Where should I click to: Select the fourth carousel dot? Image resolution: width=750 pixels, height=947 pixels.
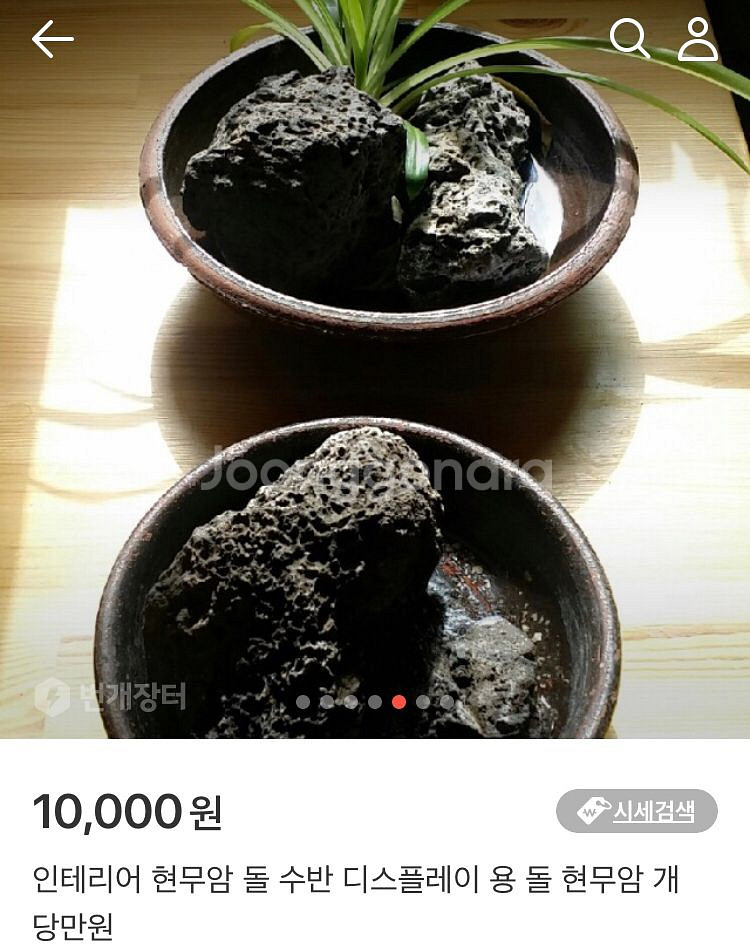tap(375, 701)
